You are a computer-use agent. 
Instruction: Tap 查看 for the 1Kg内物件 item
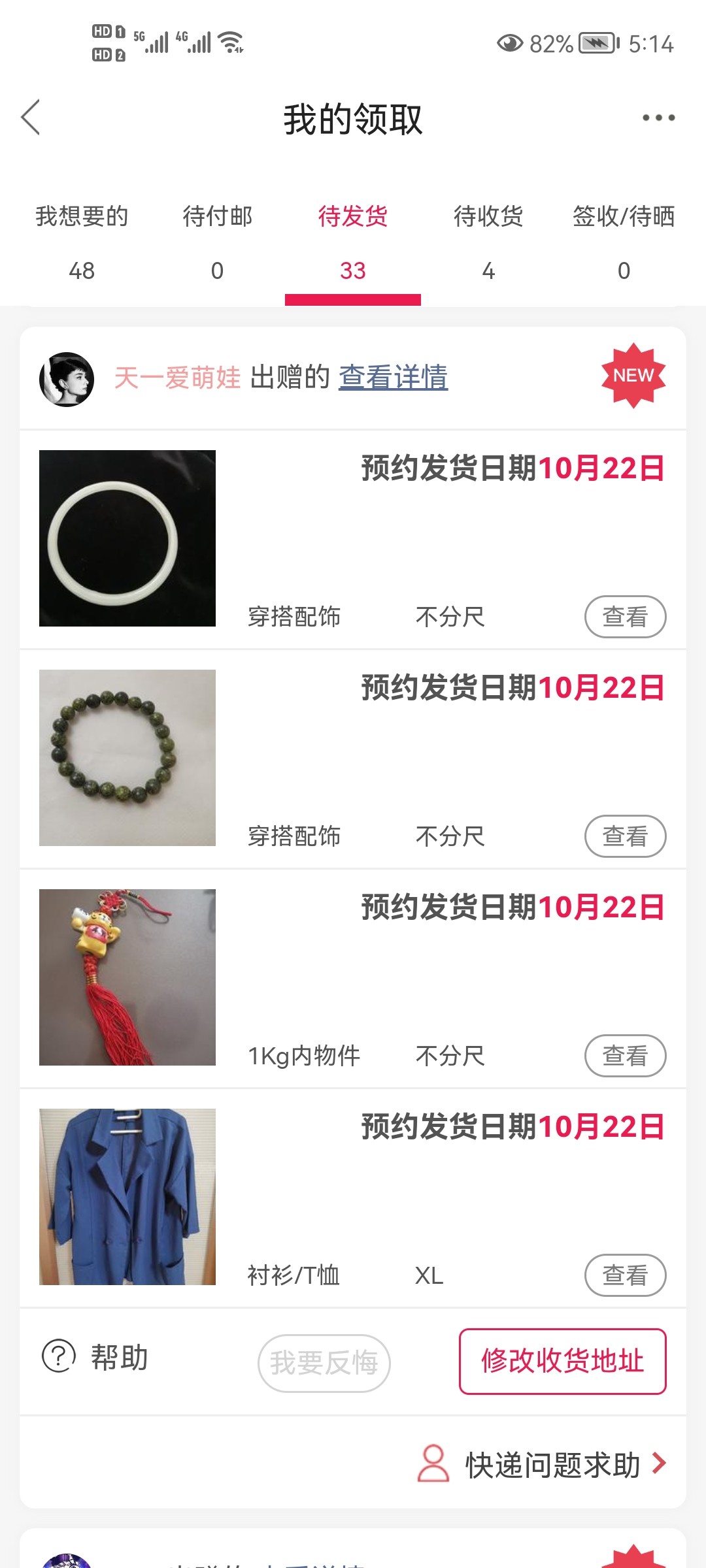tap(625, 1056)
